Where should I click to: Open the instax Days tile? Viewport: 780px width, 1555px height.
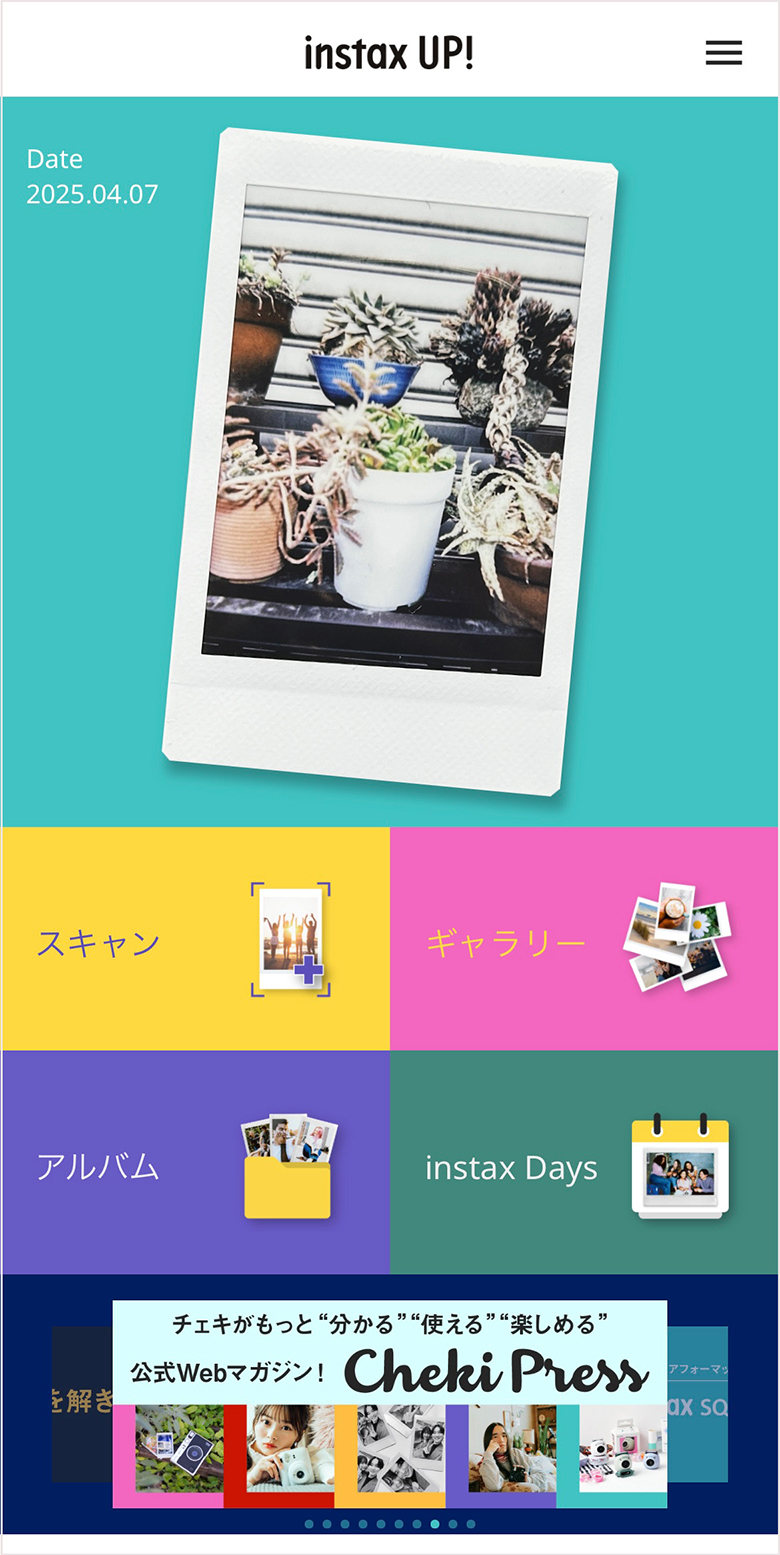pos(584,1162)
